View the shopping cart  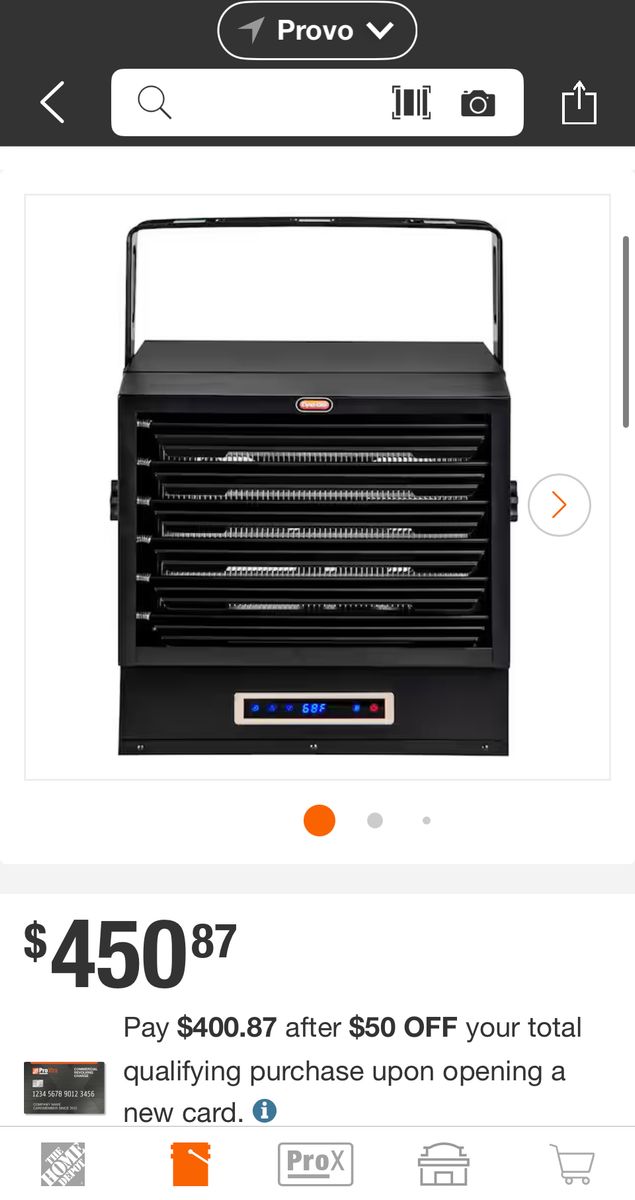(572, 1165)
